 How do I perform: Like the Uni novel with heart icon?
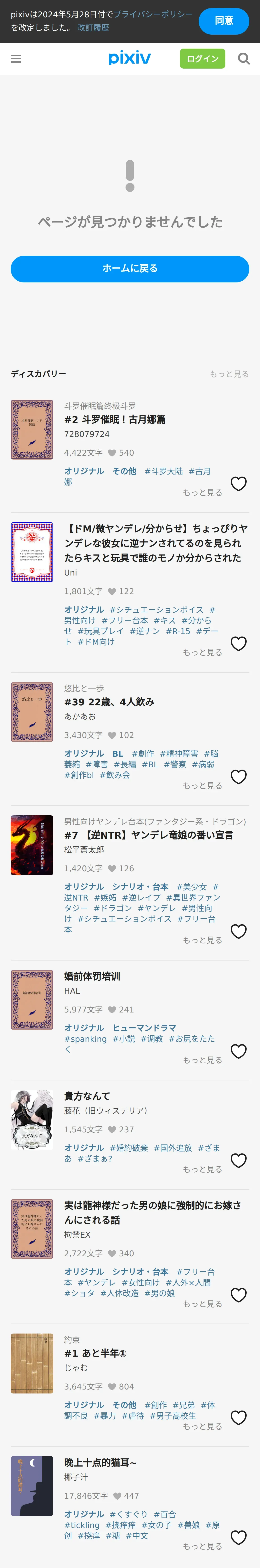(x=238, y=643)
